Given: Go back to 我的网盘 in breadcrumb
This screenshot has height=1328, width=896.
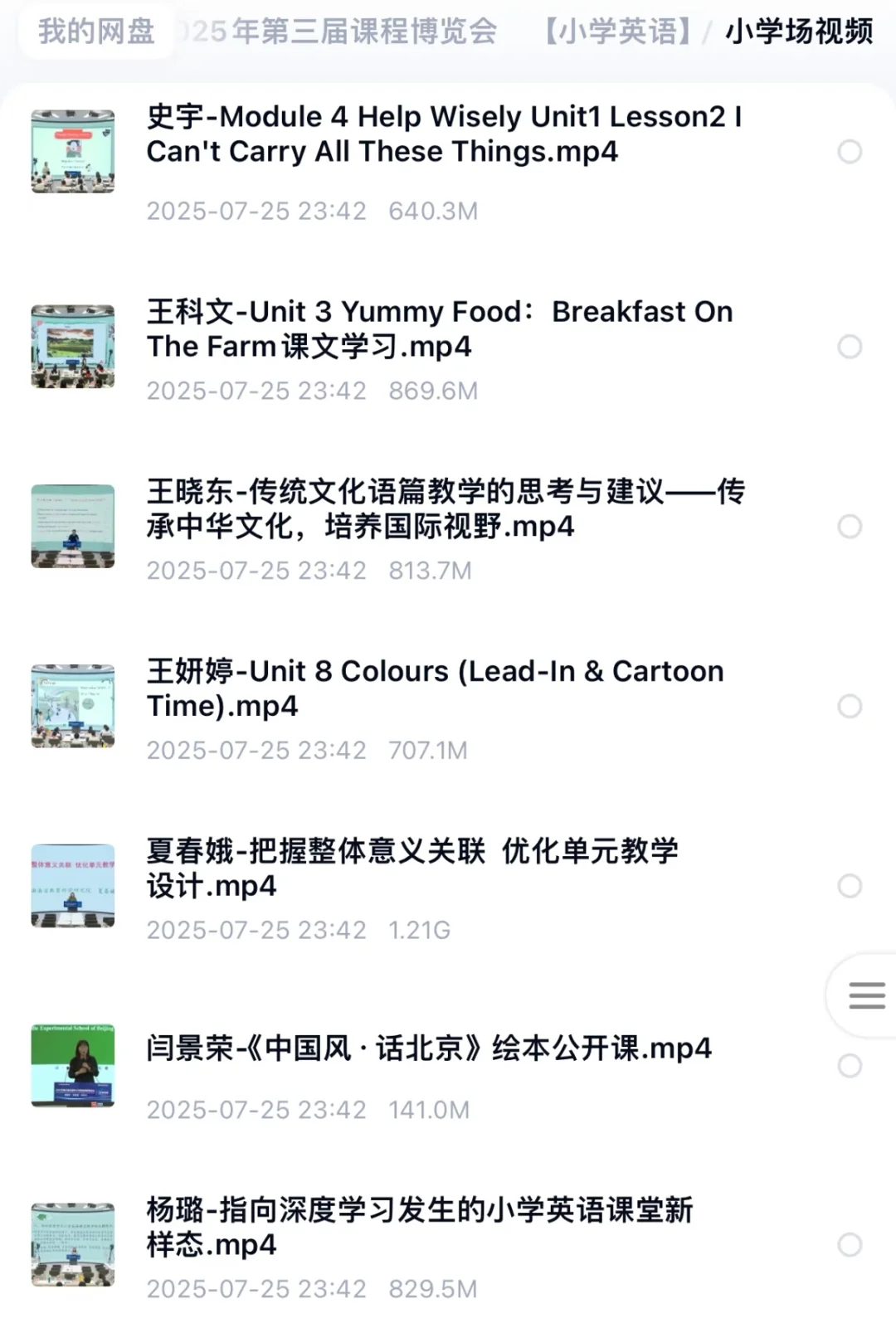Looking at the screenshot, I should pyautogui.click(x=96, y=32).
